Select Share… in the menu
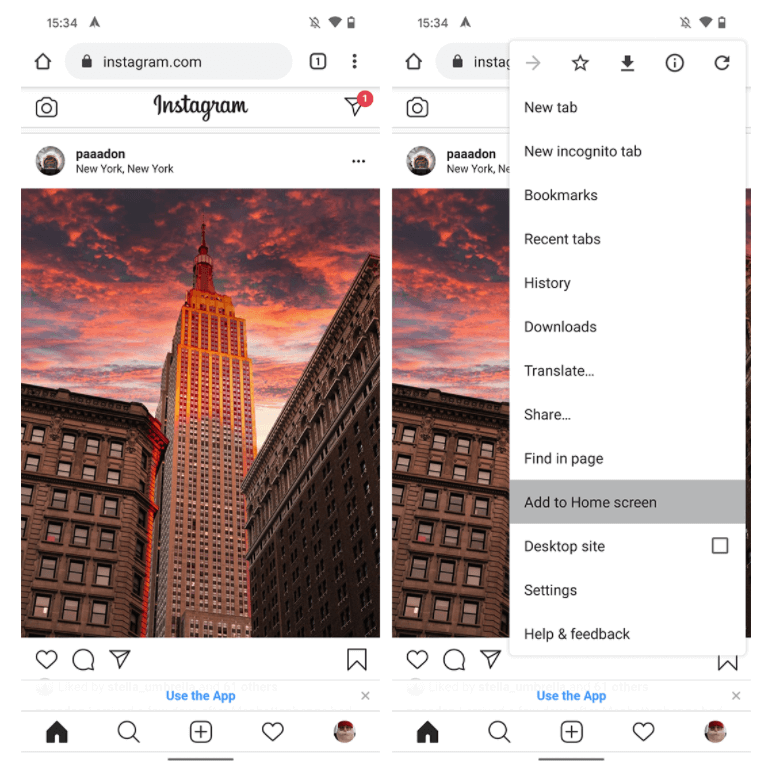 (x=547, y=415)
